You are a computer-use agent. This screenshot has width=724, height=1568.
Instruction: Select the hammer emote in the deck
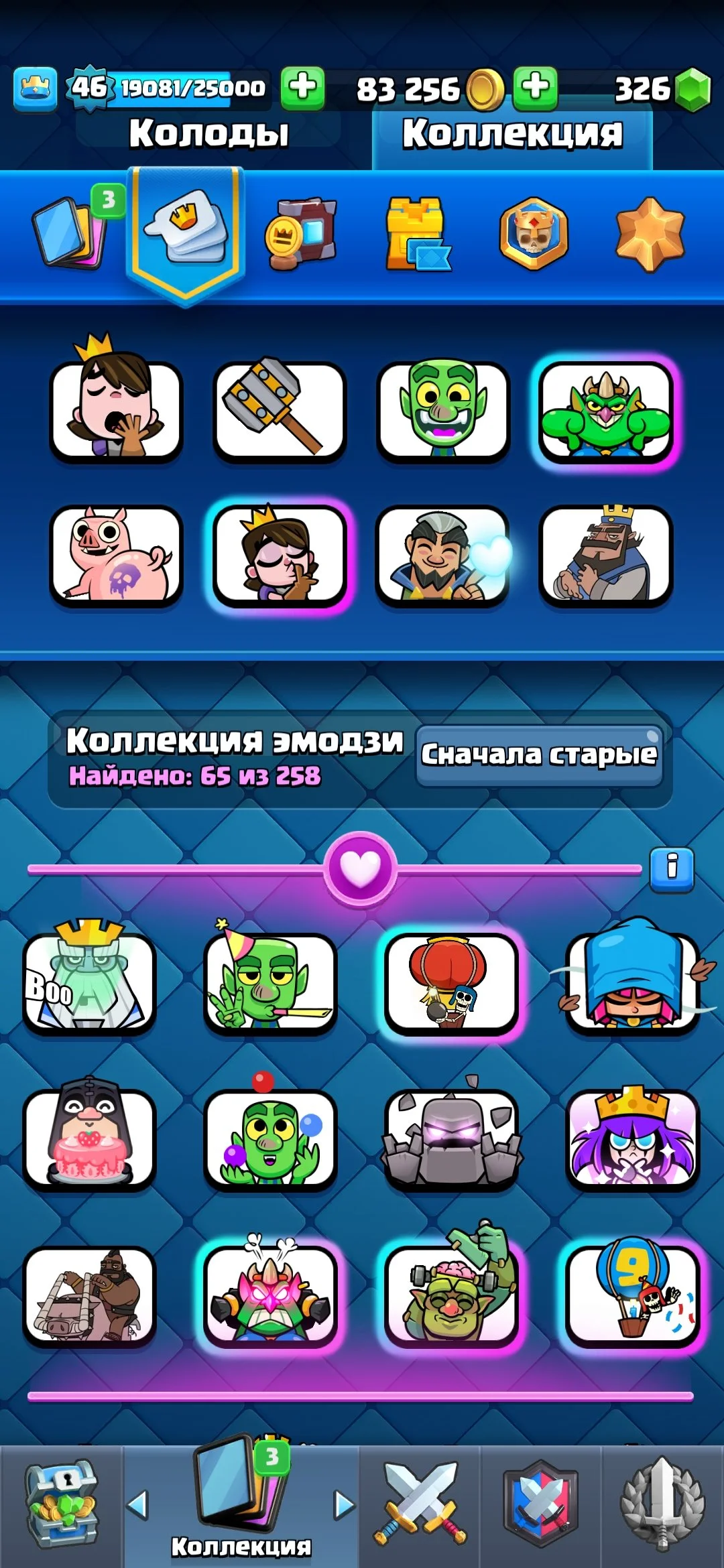click(x=279, y=410)
